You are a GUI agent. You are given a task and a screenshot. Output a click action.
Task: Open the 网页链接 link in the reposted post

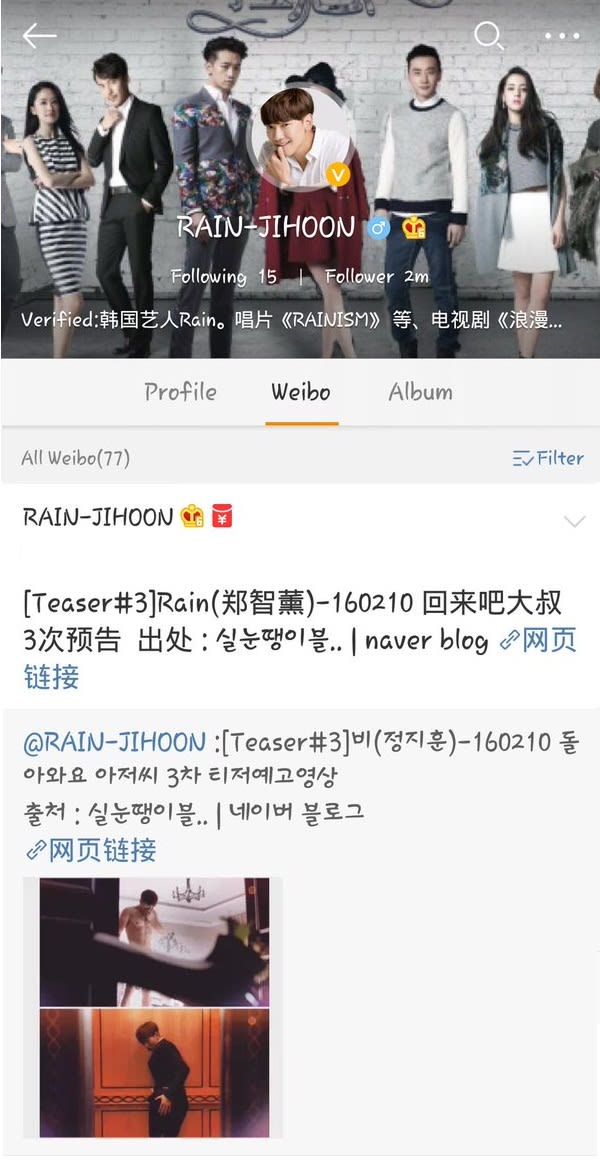pyautogui.click(x=91, y=851)
